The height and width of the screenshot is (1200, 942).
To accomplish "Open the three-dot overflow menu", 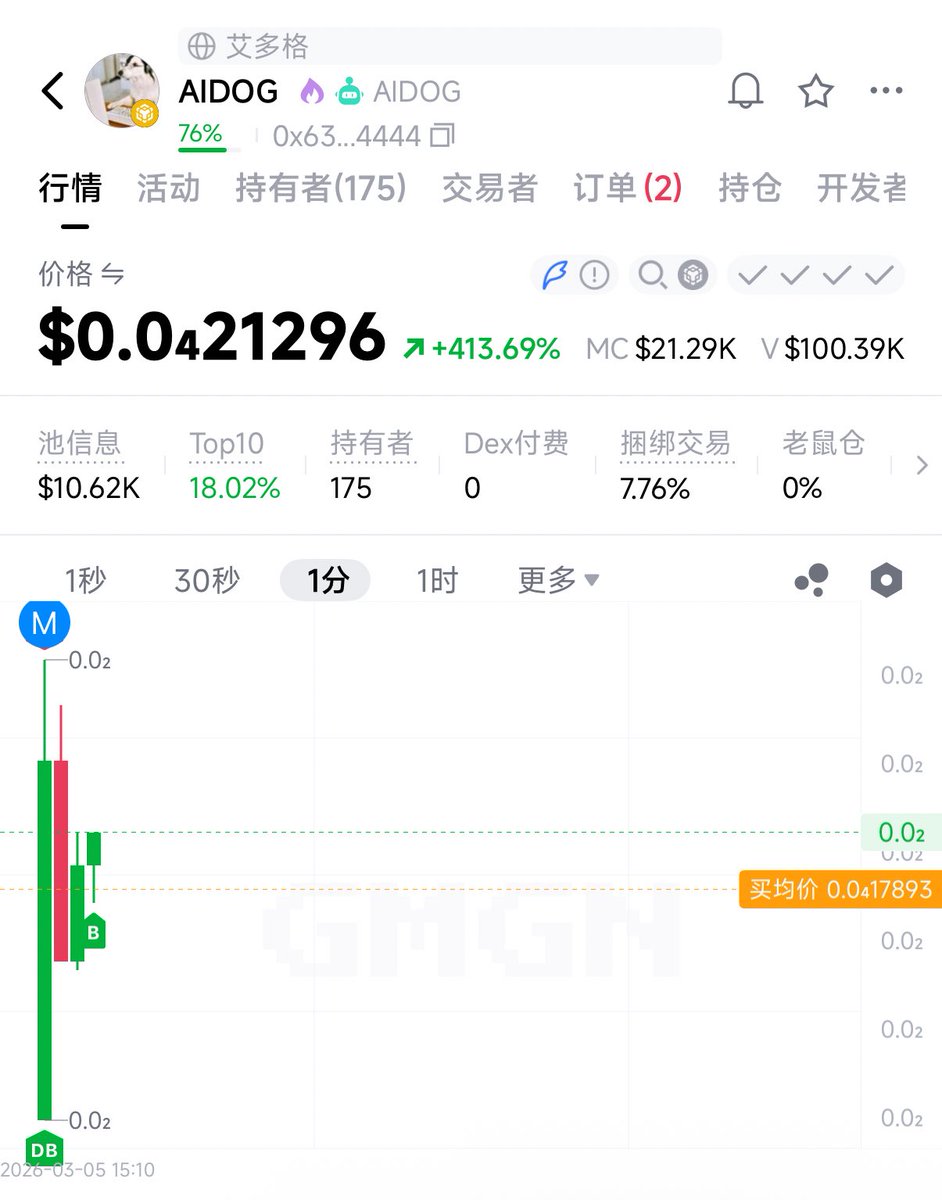I will 886,91.
